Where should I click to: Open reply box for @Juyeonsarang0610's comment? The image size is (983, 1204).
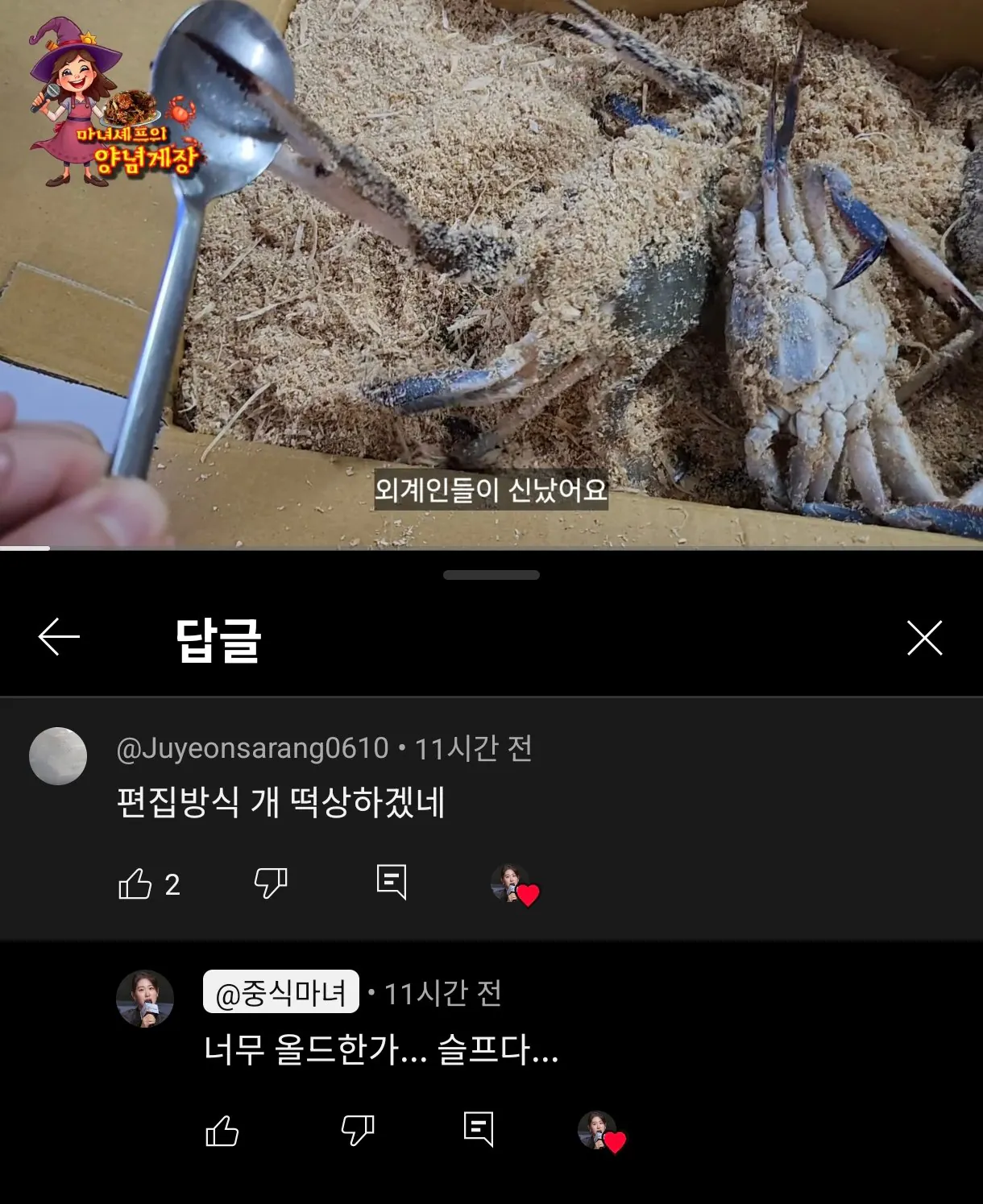click(390, 884)
